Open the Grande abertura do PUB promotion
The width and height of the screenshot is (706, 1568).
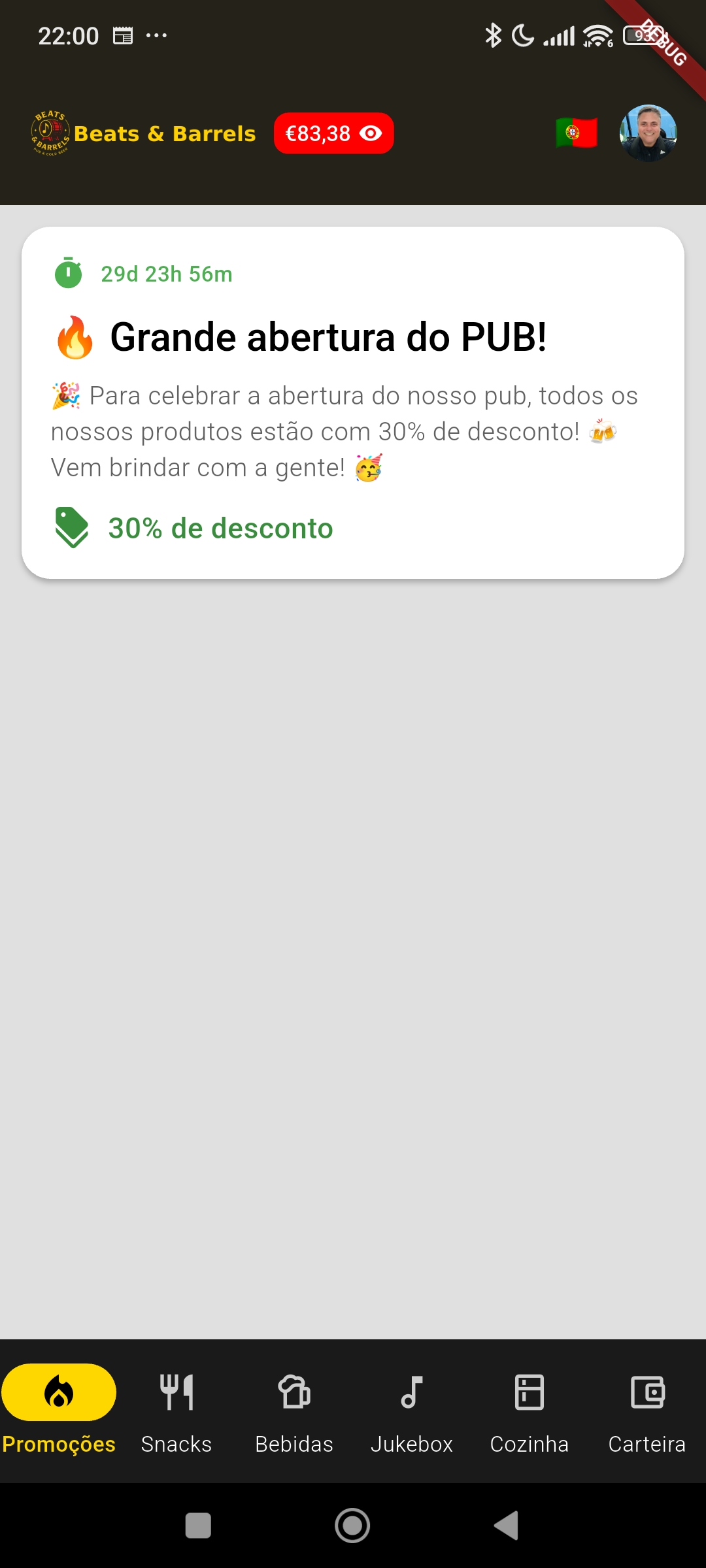point(353,402)
